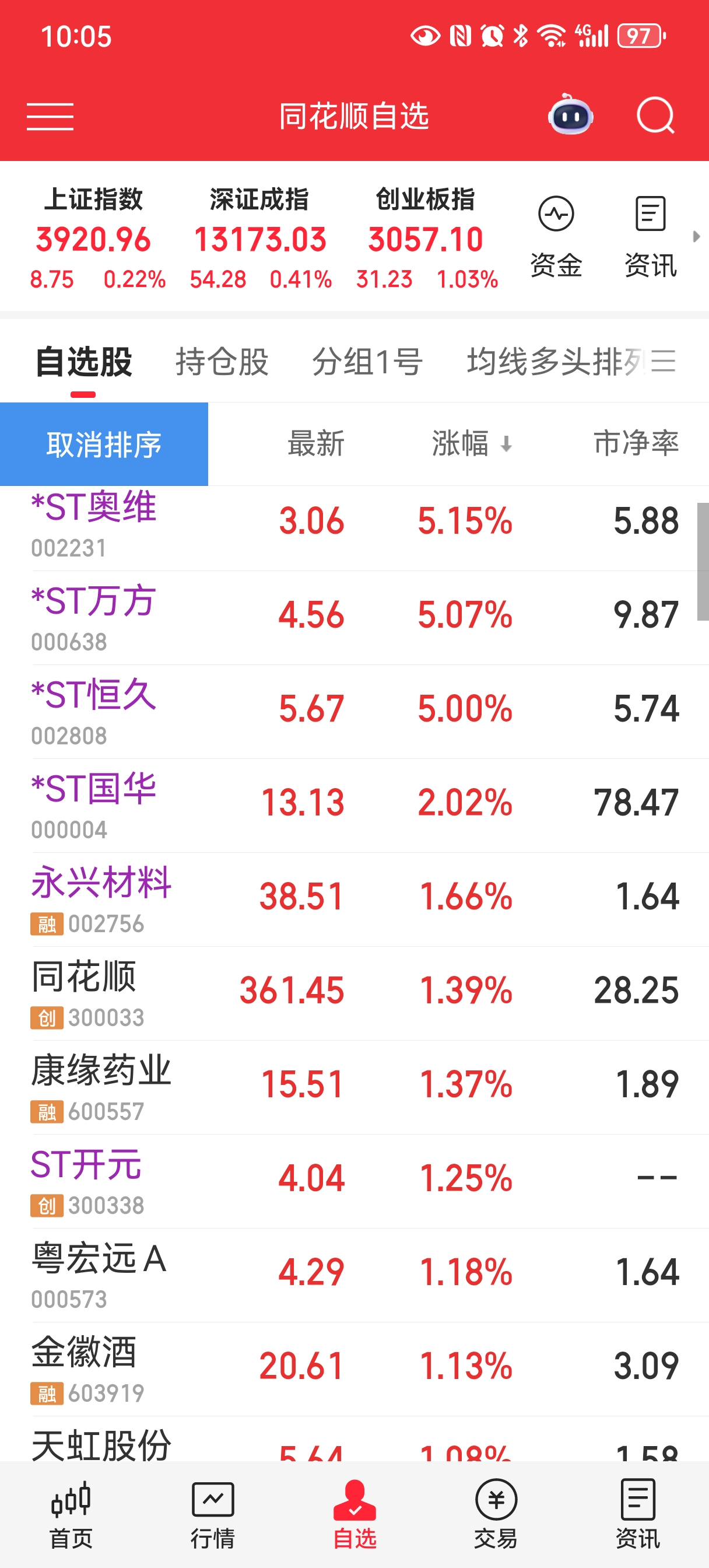Tap the 取消排序 button
Screen dimensions: 709x1568
[x=104, y=444]
